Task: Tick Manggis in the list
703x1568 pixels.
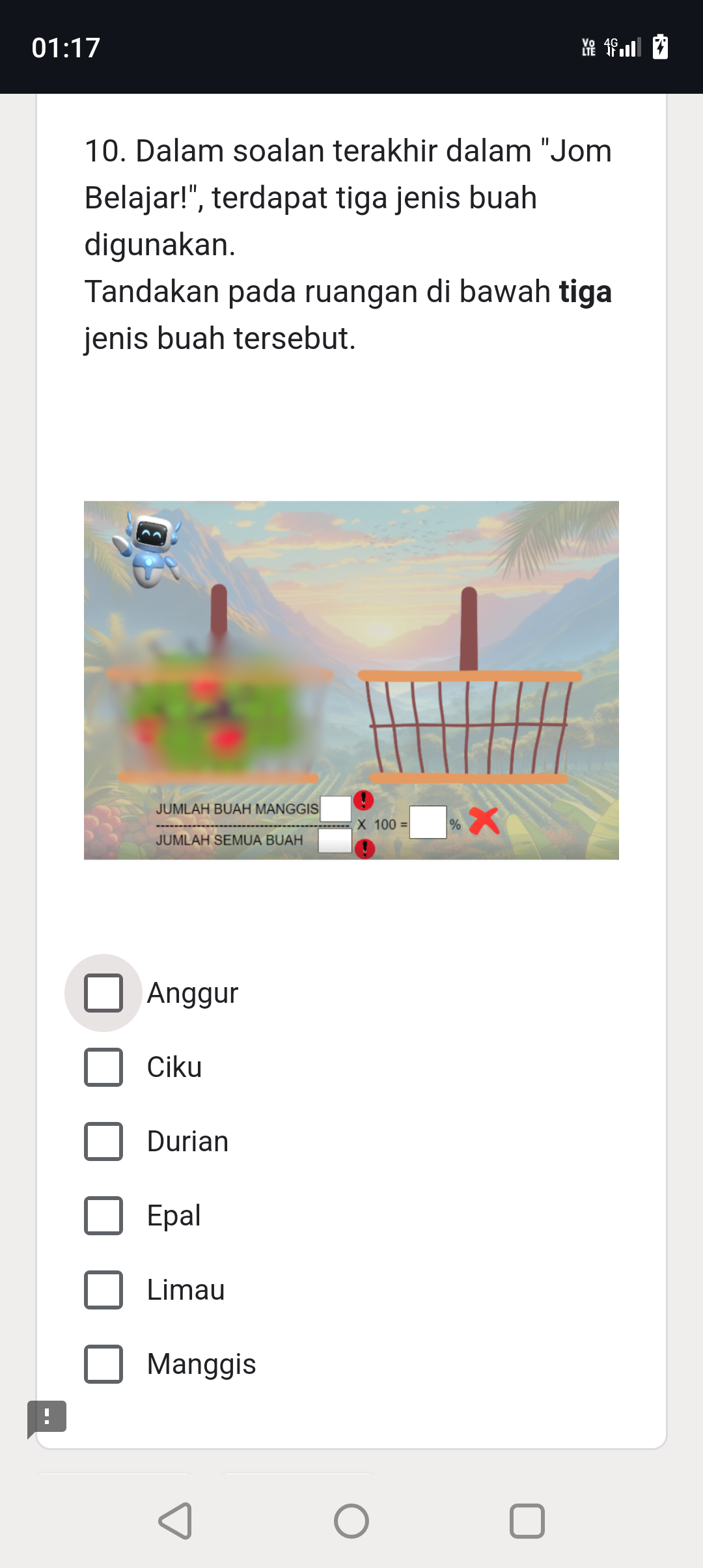Action: pos(103,1364)
